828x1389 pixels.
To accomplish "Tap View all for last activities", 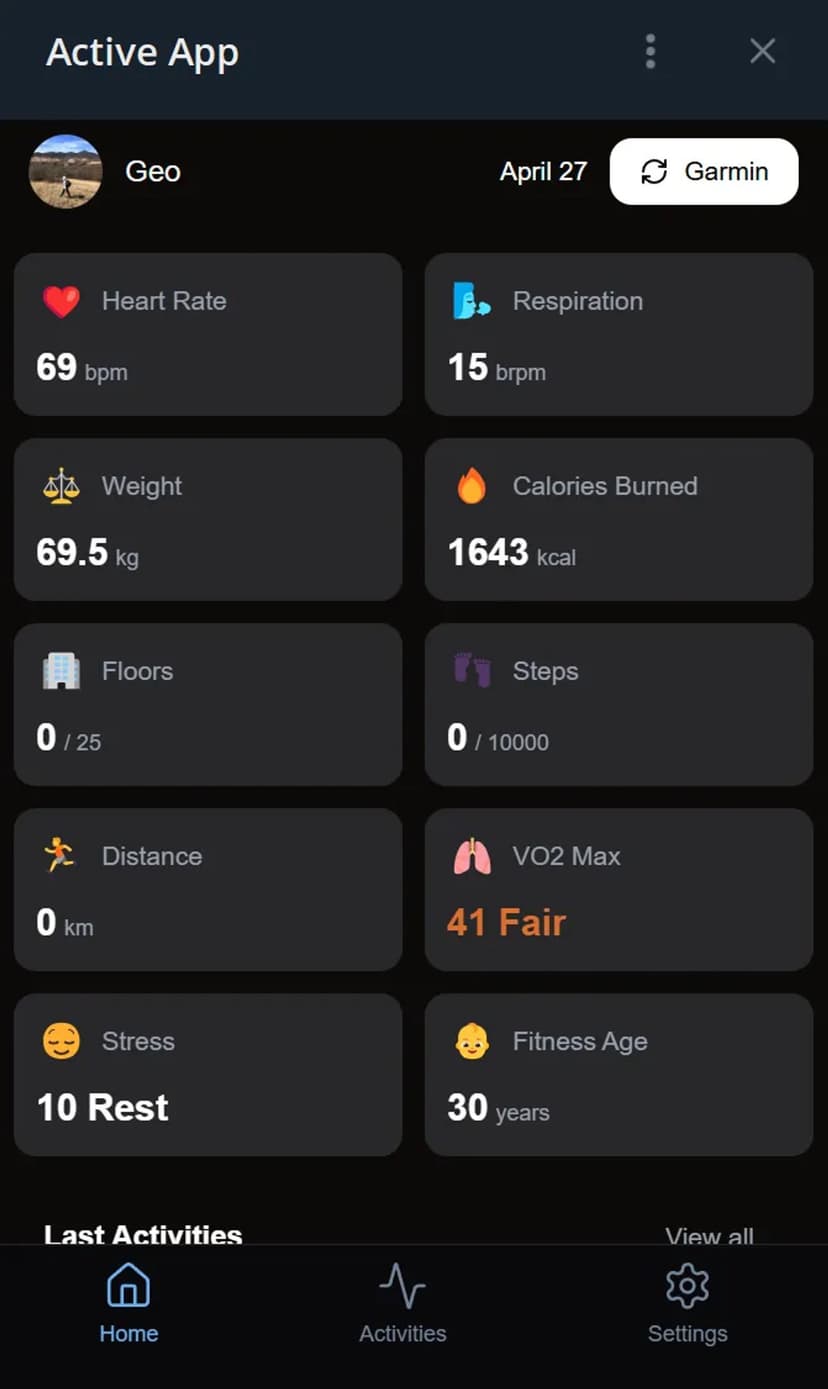I will pyautogui.click(x=709, y=1234).
